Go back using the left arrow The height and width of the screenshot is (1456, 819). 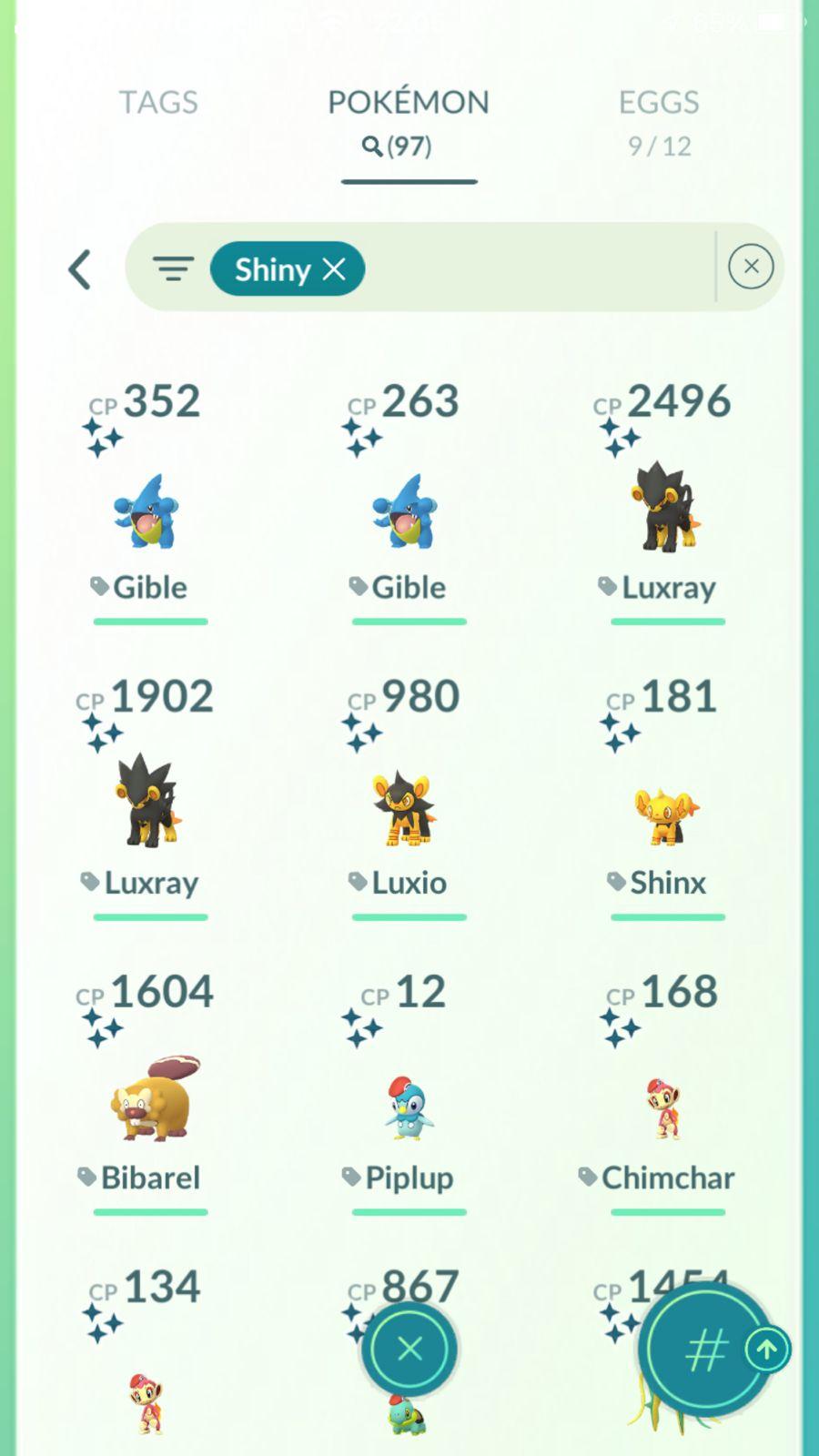pos(80,269)
